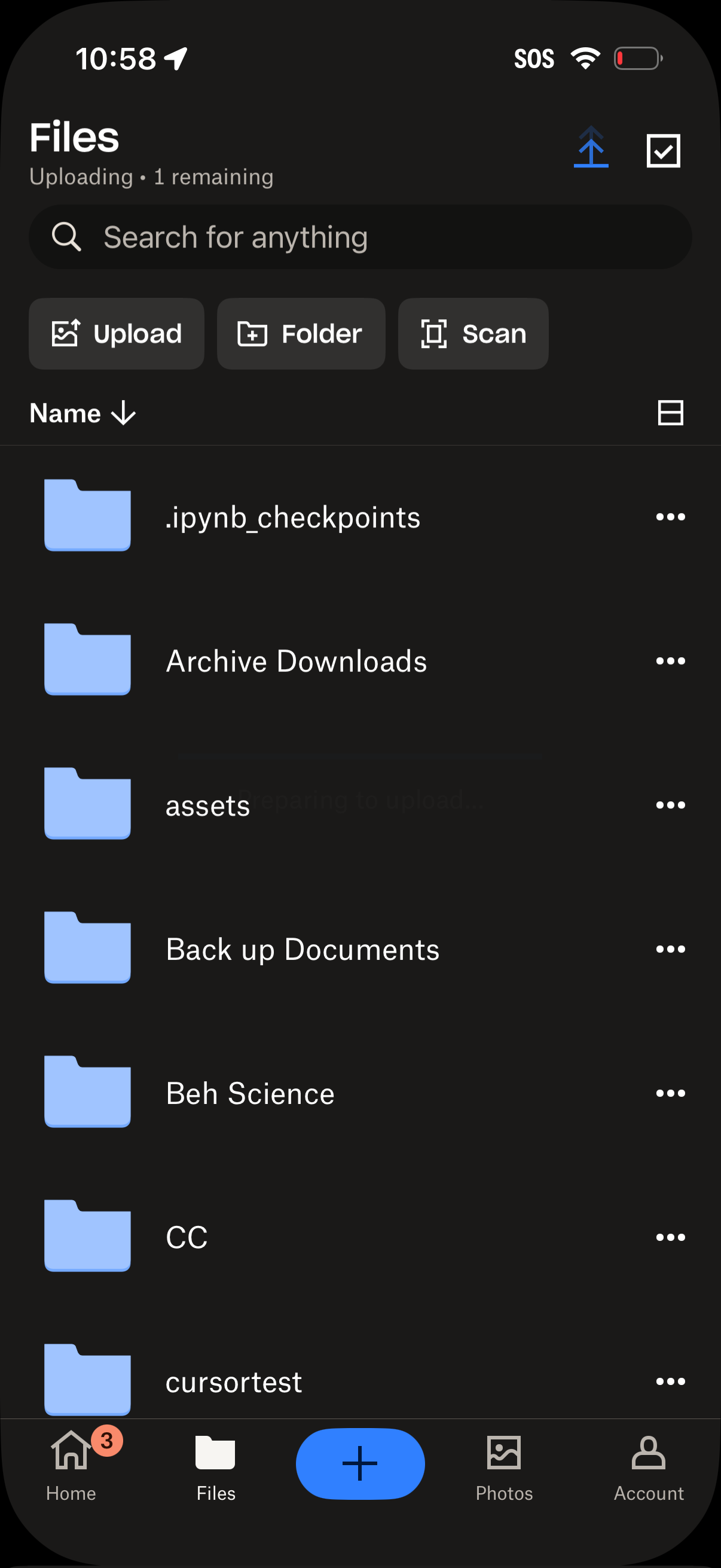Switch to the Photos tab

[x=505, y=1461]
